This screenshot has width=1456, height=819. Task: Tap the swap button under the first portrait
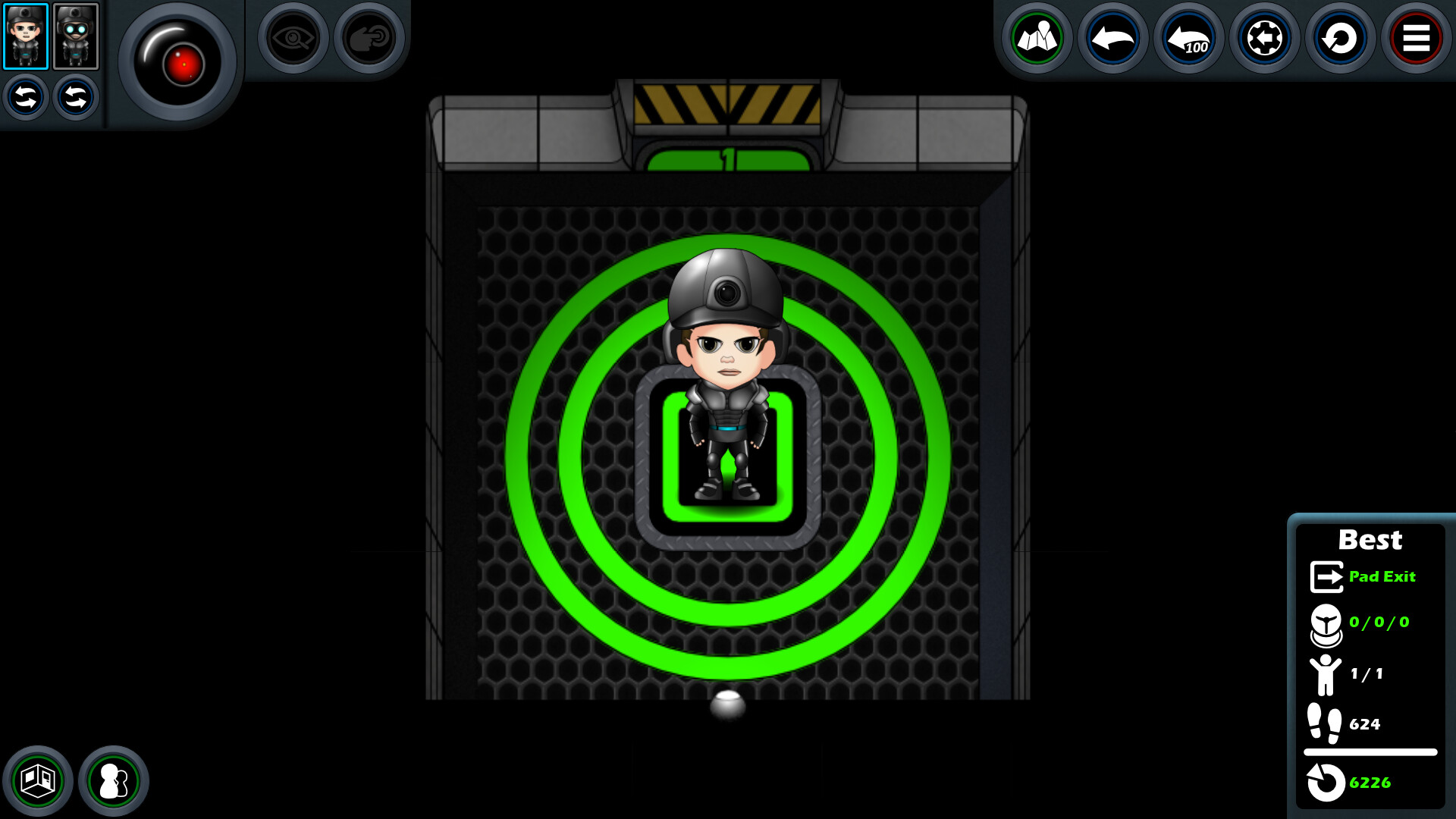coord(26,98)
